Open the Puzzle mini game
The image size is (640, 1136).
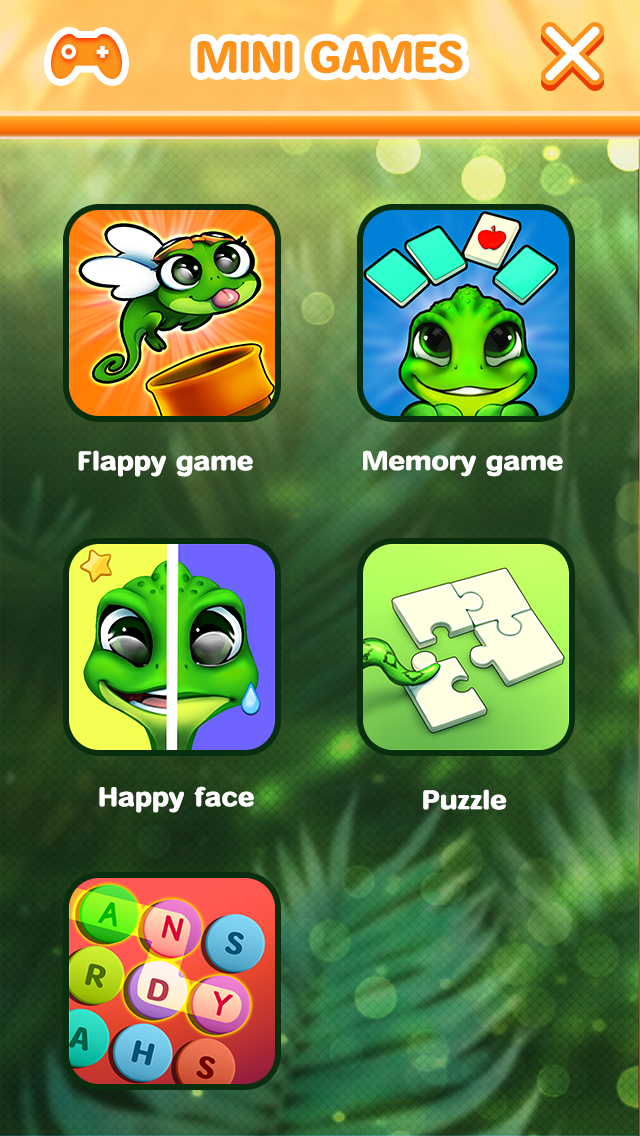coord(466,647)
